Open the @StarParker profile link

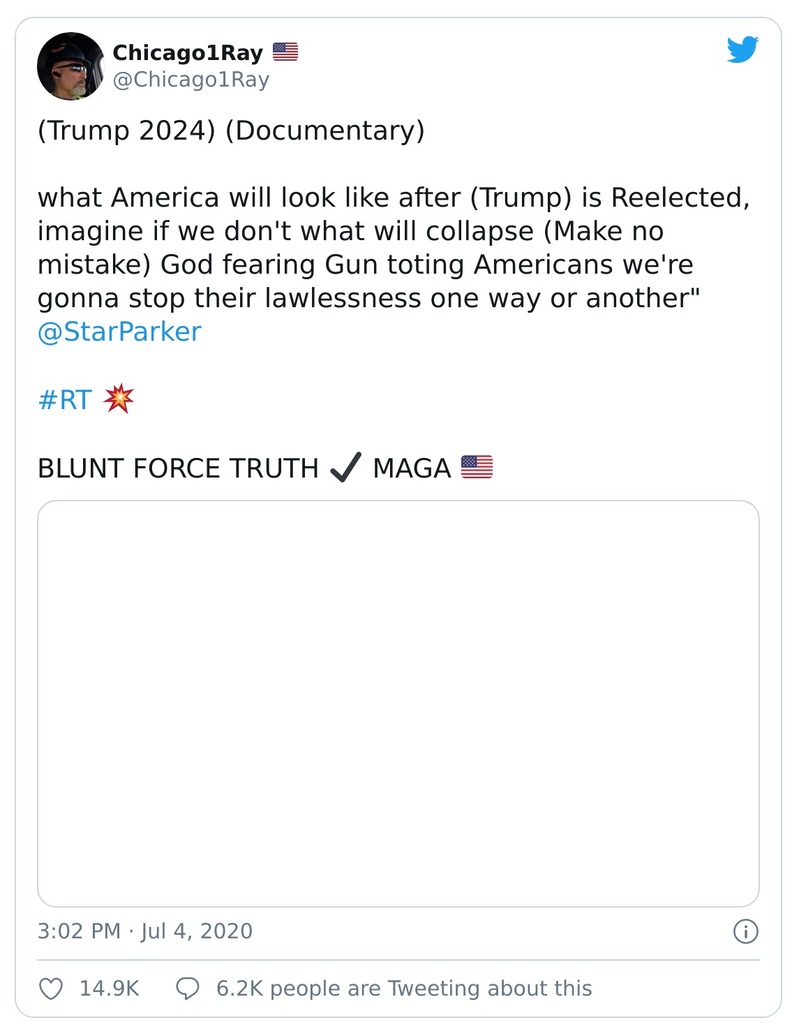pyautogui.click(x=120, y=331)
